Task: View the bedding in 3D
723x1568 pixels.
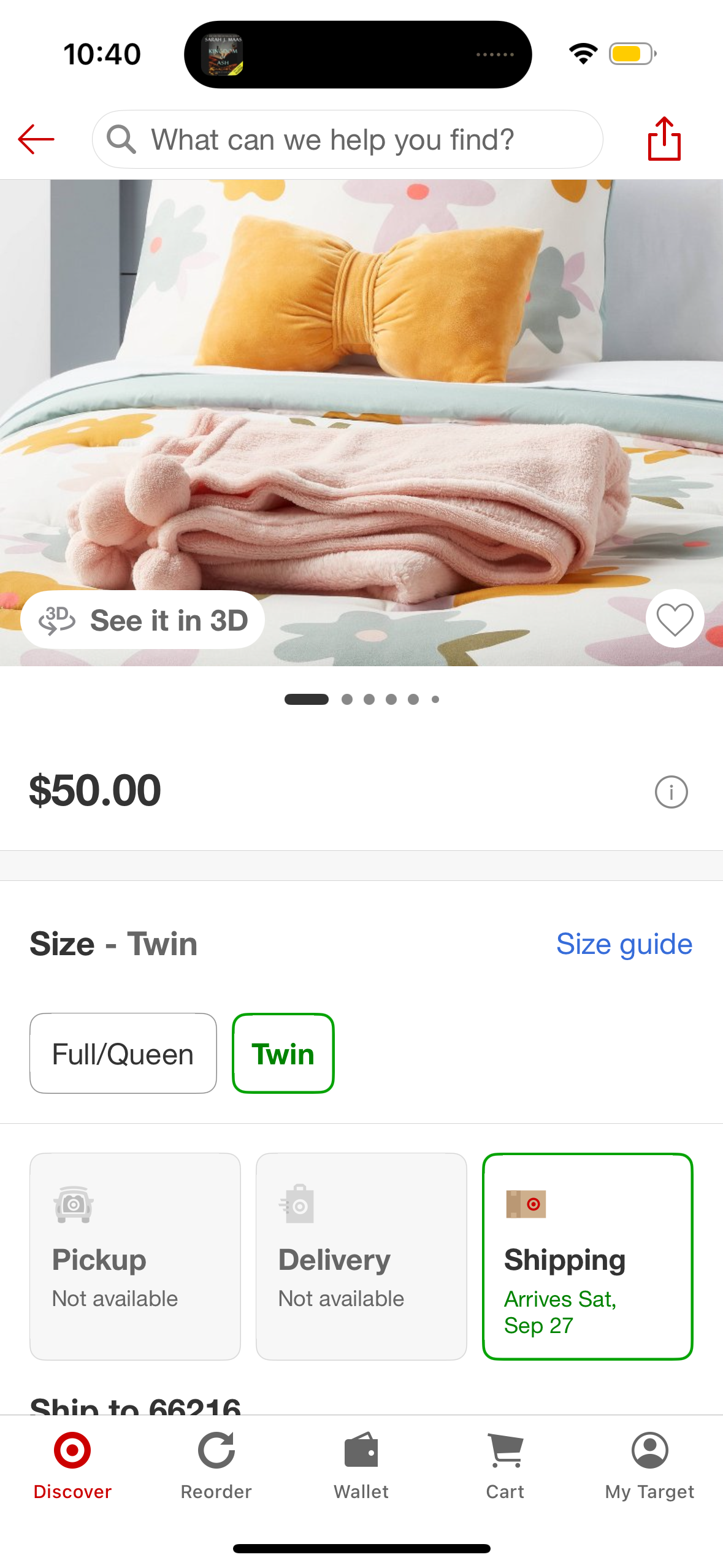Action: (143, 620)
